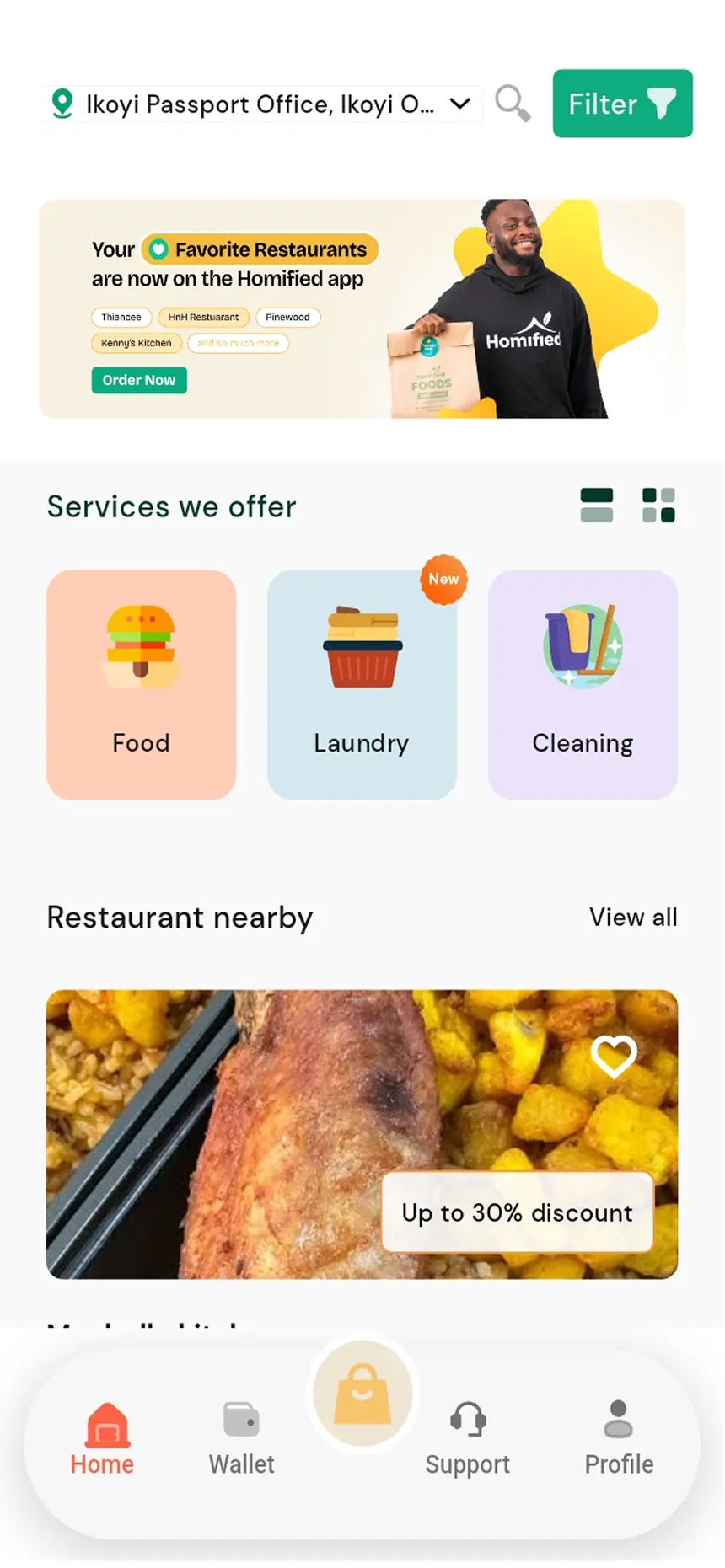
Task: Favorite the nearby restaurant with heart icon
Action: click(614, 1057)
